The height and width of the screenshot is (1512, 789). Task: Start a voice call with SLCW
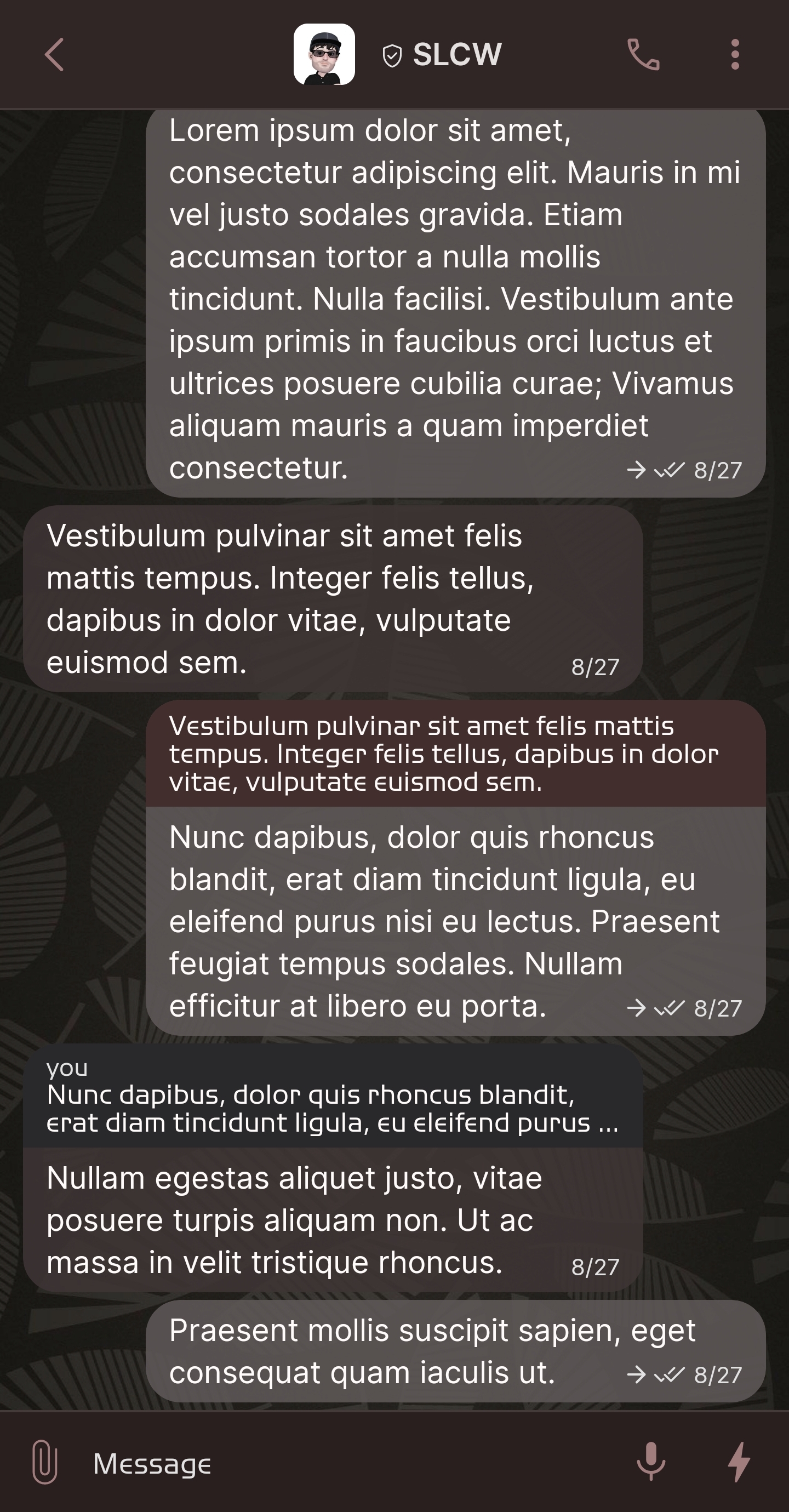[643, 55]
